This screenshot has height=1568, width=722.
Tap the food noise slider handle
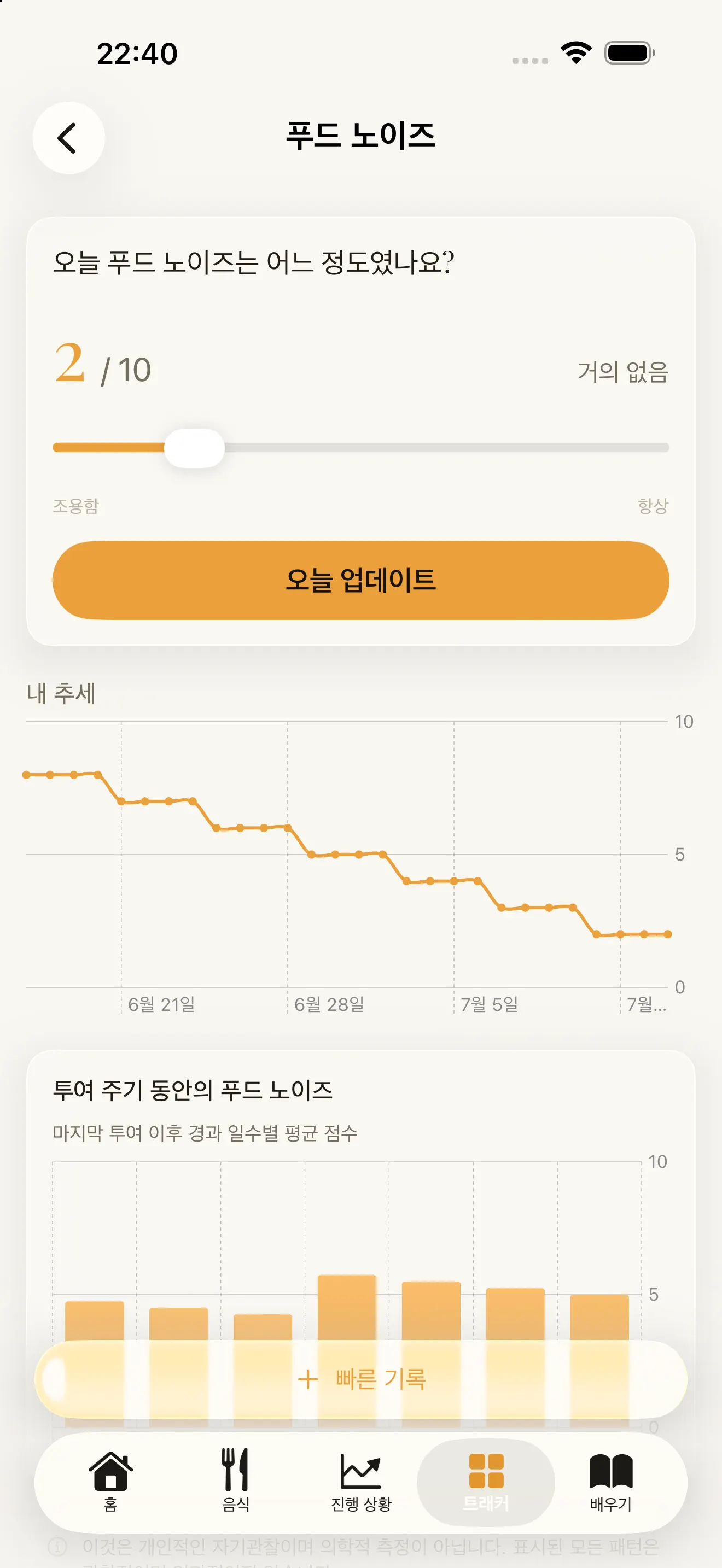[194, 448]
